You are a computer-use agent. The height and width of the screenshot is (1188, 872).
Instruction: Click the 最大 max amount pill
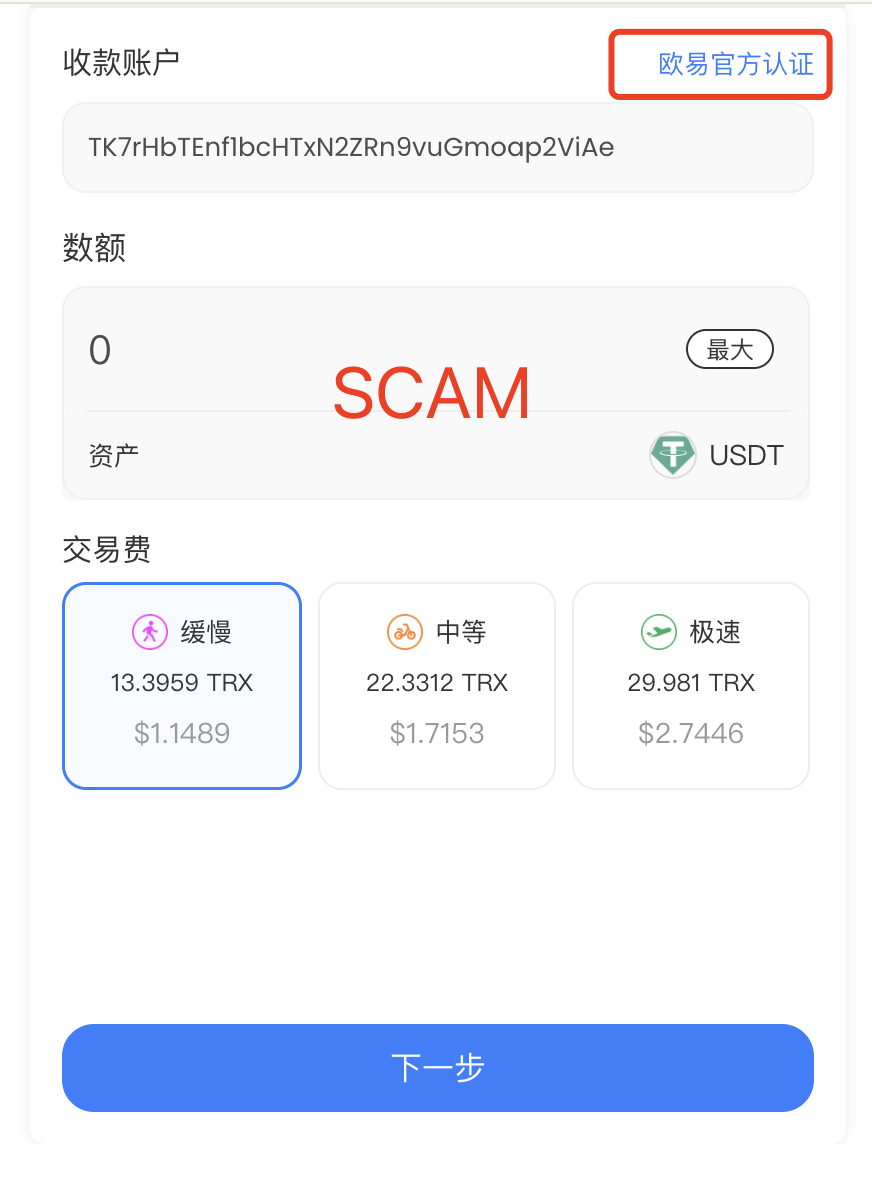[x=729, y=349]
